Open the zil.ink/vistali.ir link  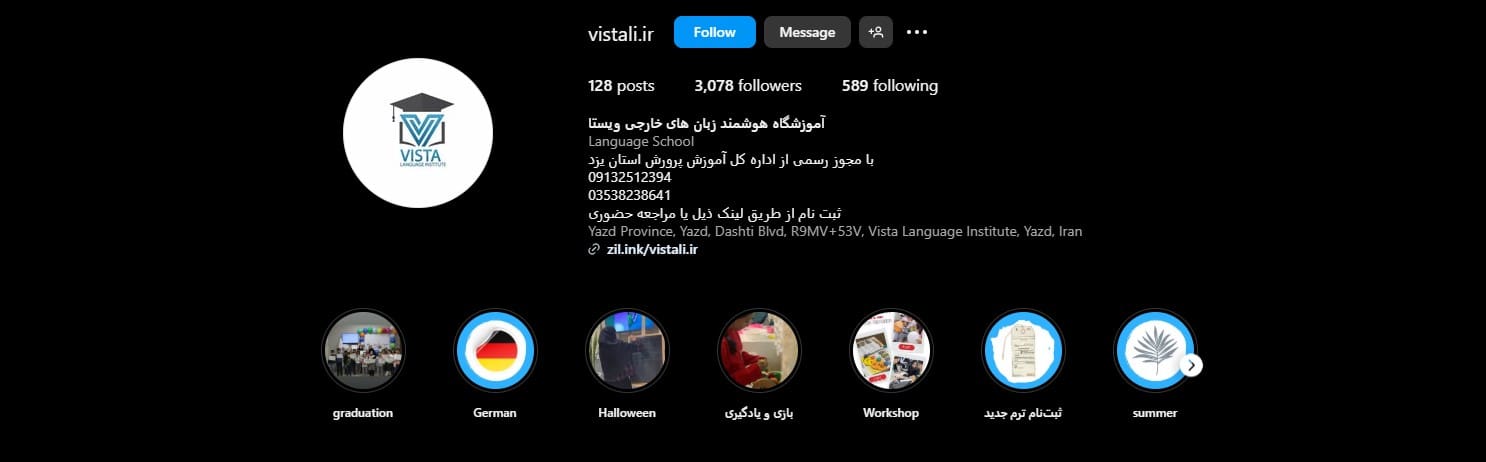[x=651, y=250]
